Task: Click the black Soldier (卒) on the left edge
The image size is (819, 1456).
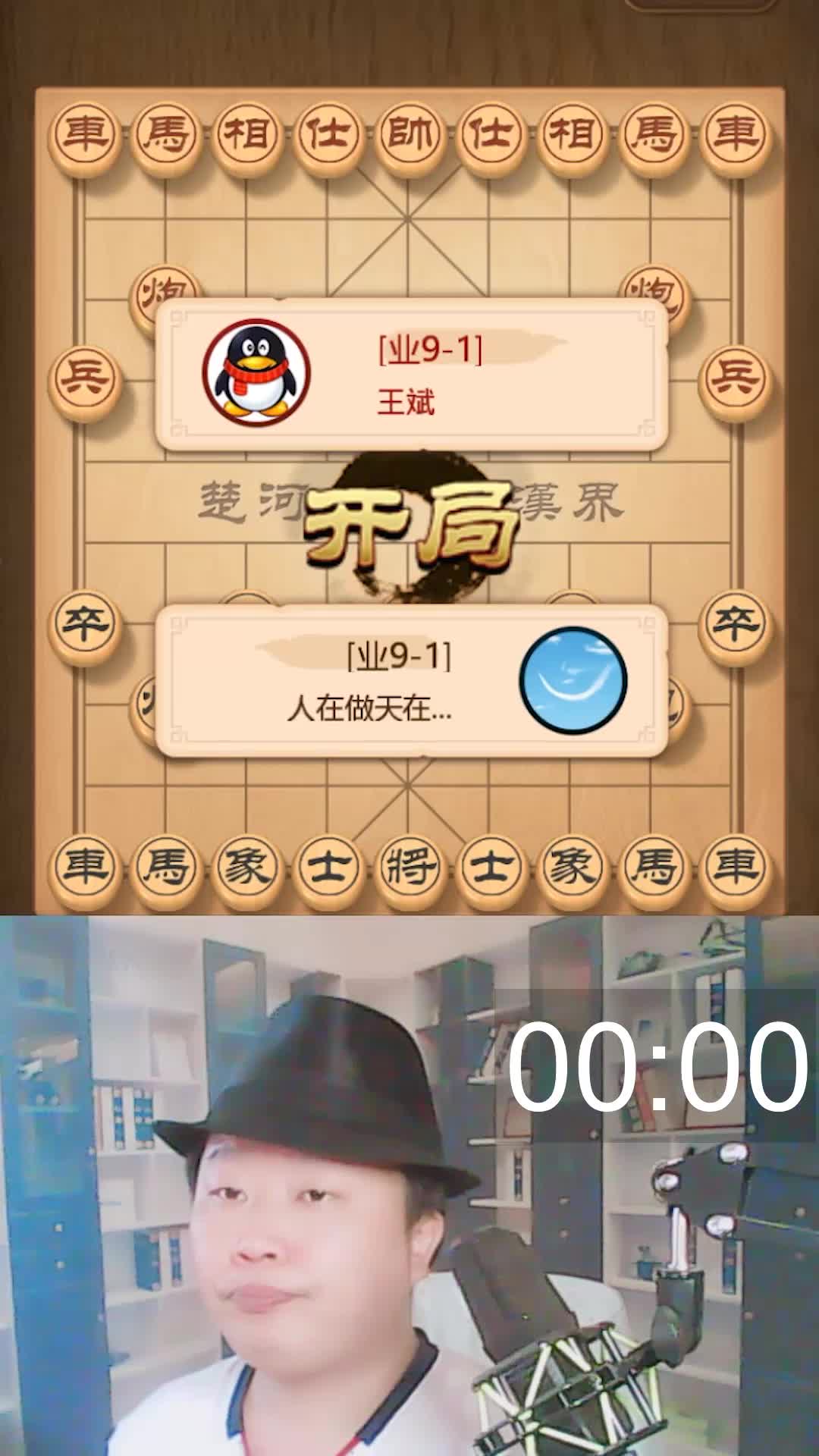Action: pos(86,620)
